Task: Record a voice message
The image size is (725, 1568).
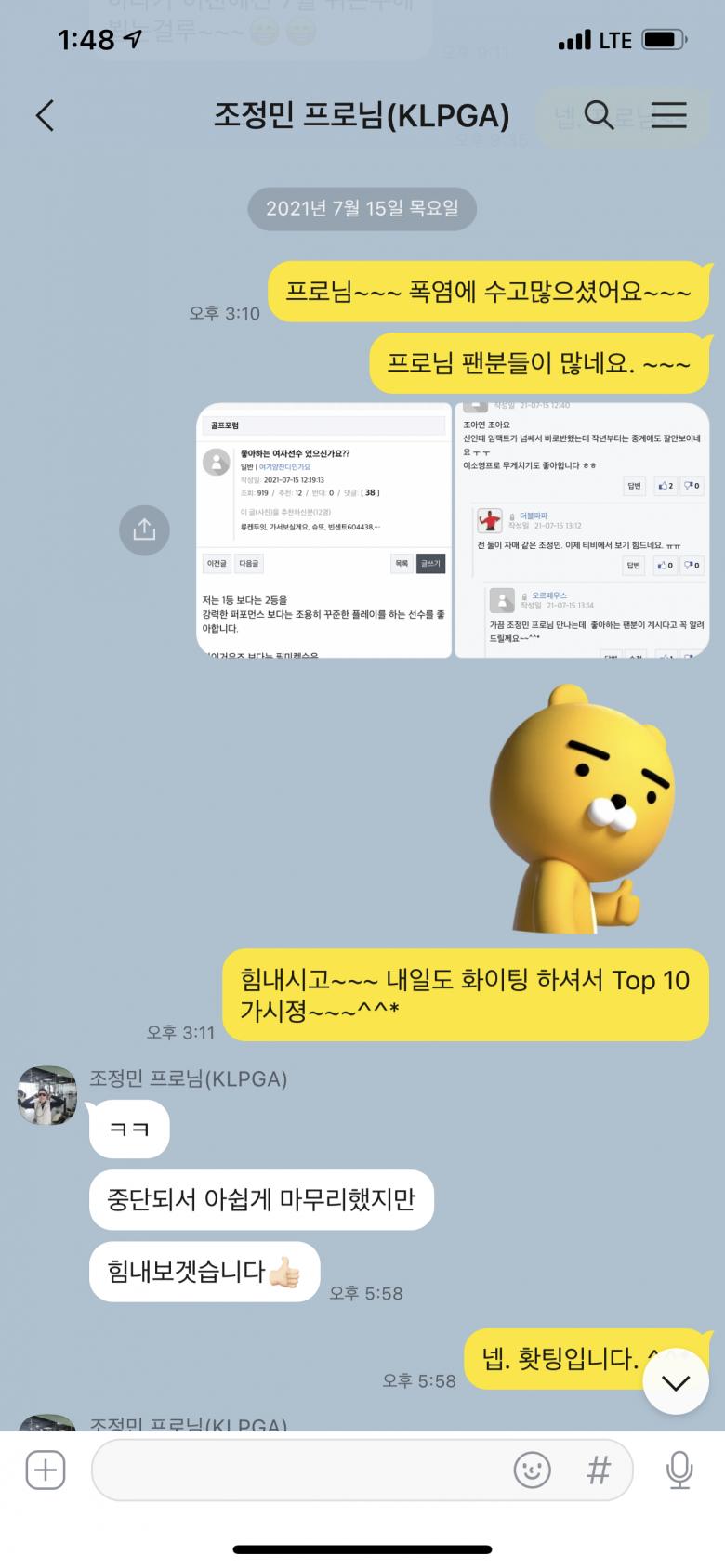Action: pyautogui.click(x=679, y=1470)
